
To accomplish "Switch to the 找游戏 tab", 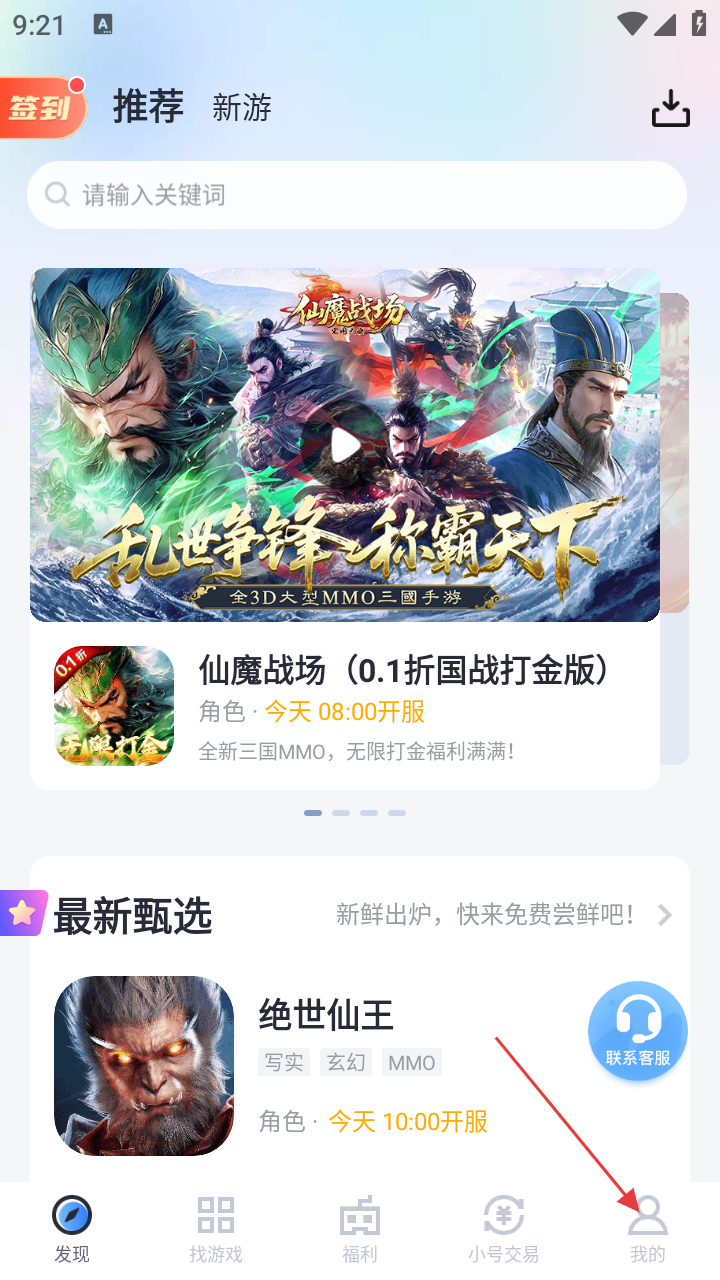I will (x=216, y=1228).
